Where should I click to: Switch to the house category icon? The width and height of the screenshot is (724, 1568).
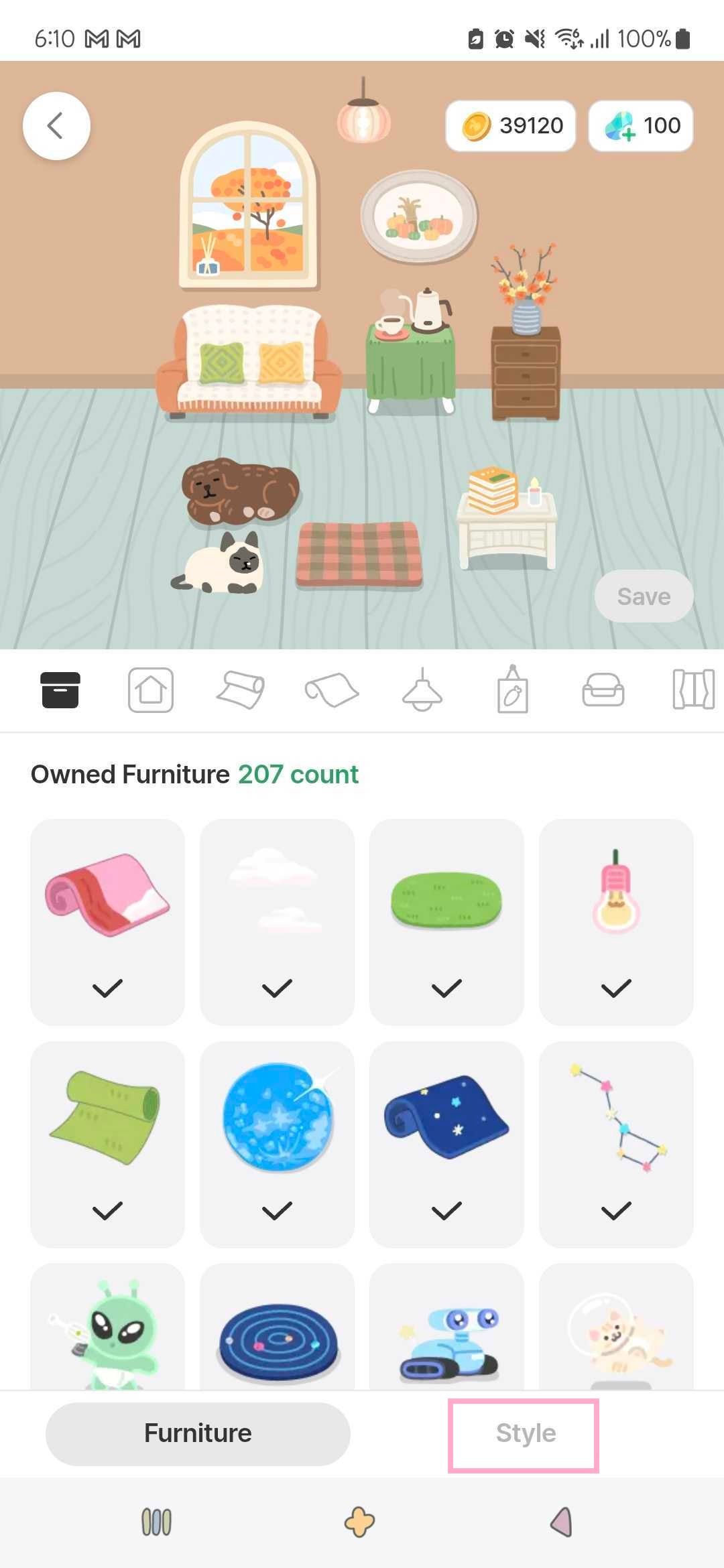pos(151,690)
